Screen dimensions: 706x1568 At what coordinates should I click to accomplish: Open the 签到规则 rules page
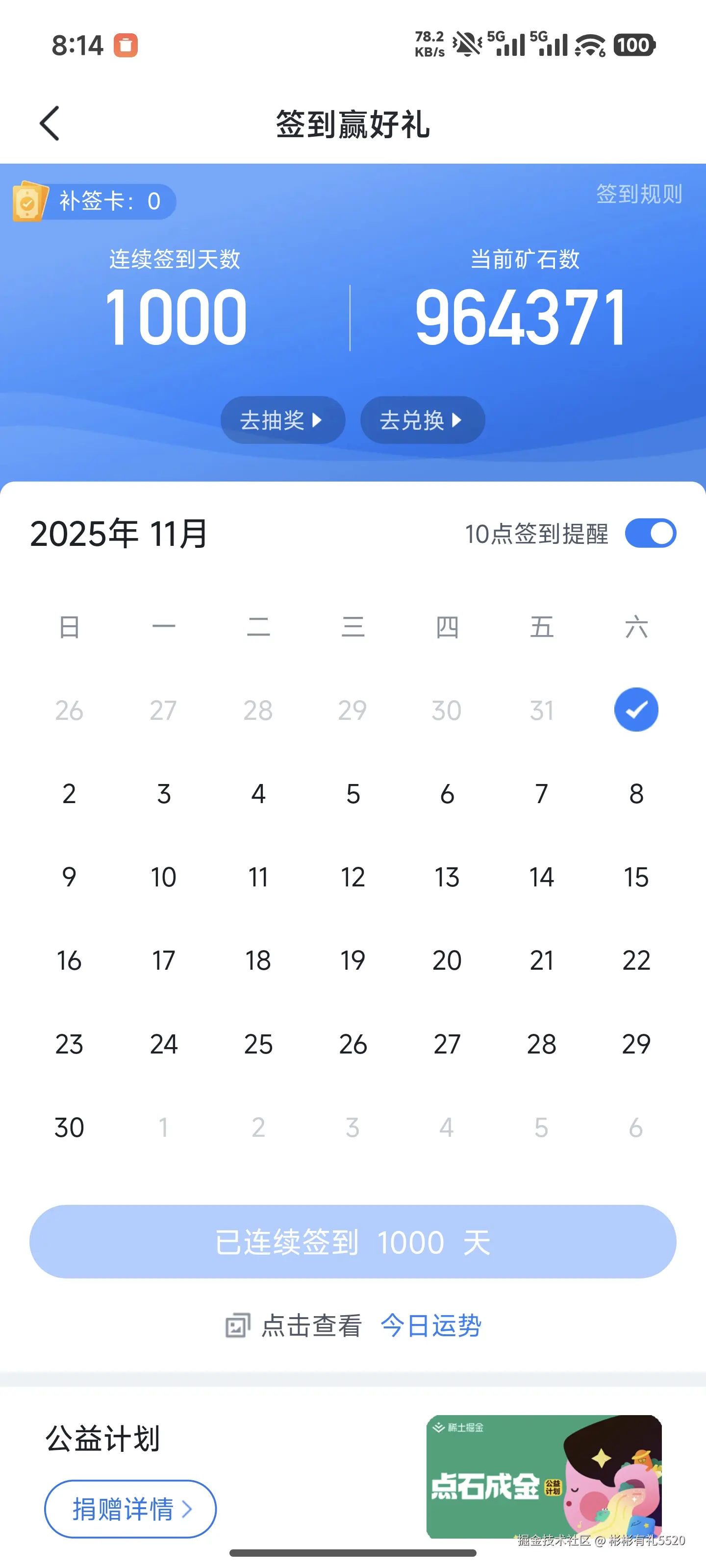click(x=638, y=195)
